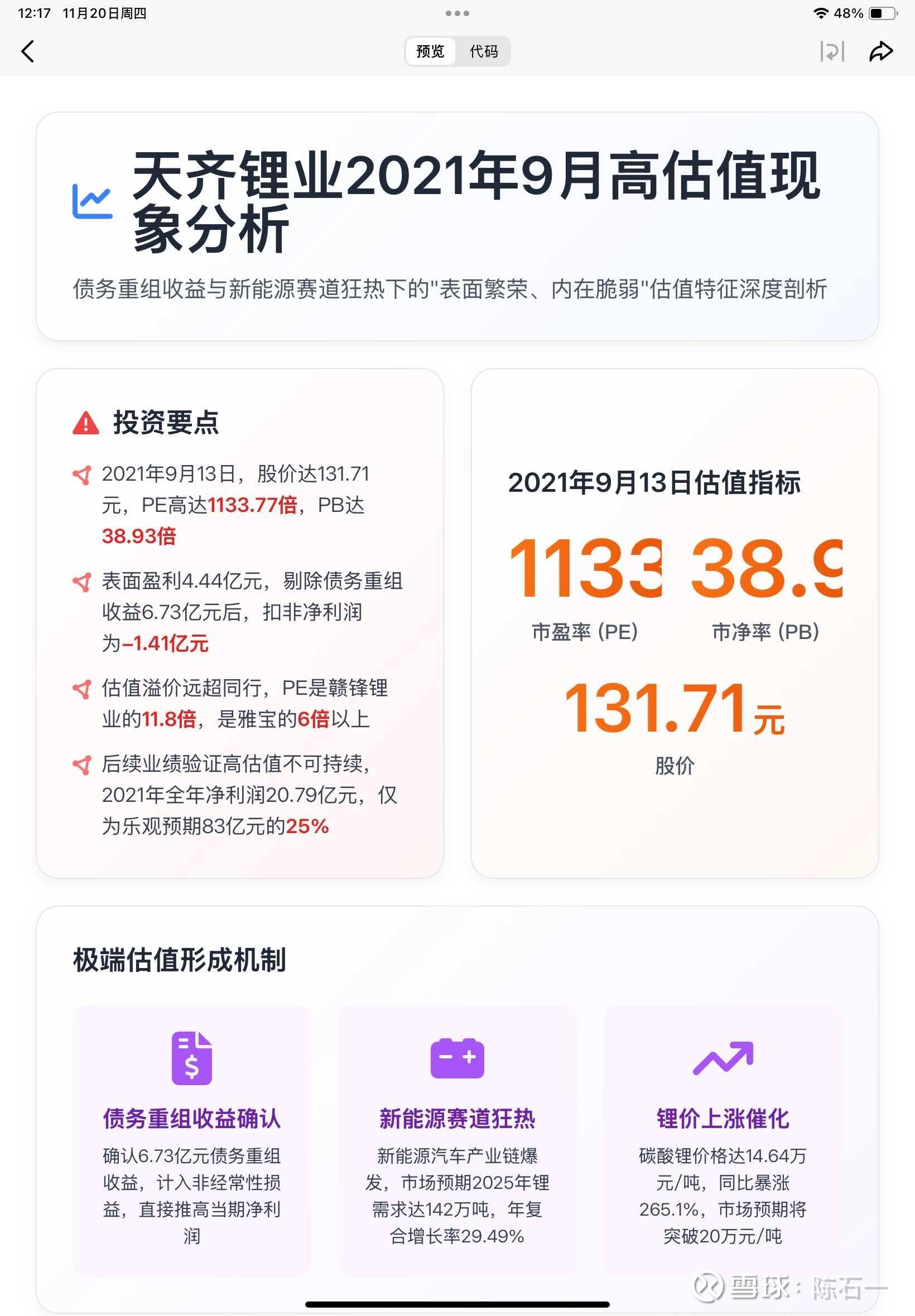Viewport: 915px width, 1316px height.
Task: Tap the back chevron to exit preview
Action: 26,51
